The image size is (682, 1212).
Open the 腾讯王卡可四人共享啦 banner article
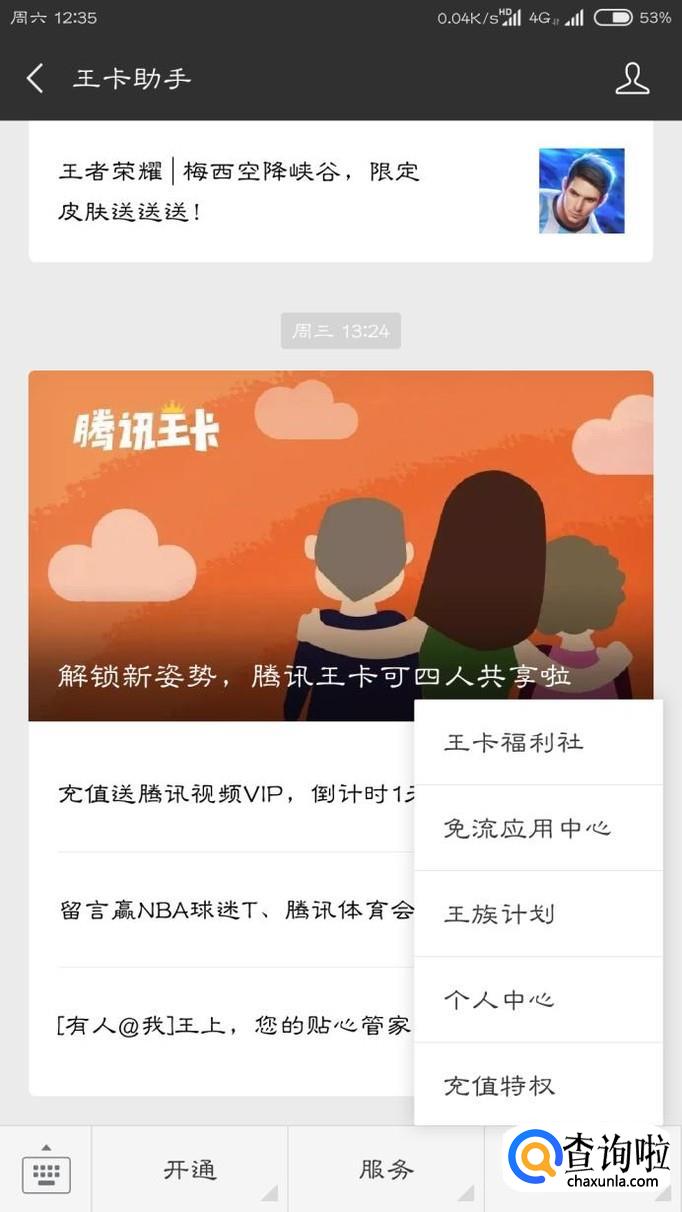coord(340,546)
